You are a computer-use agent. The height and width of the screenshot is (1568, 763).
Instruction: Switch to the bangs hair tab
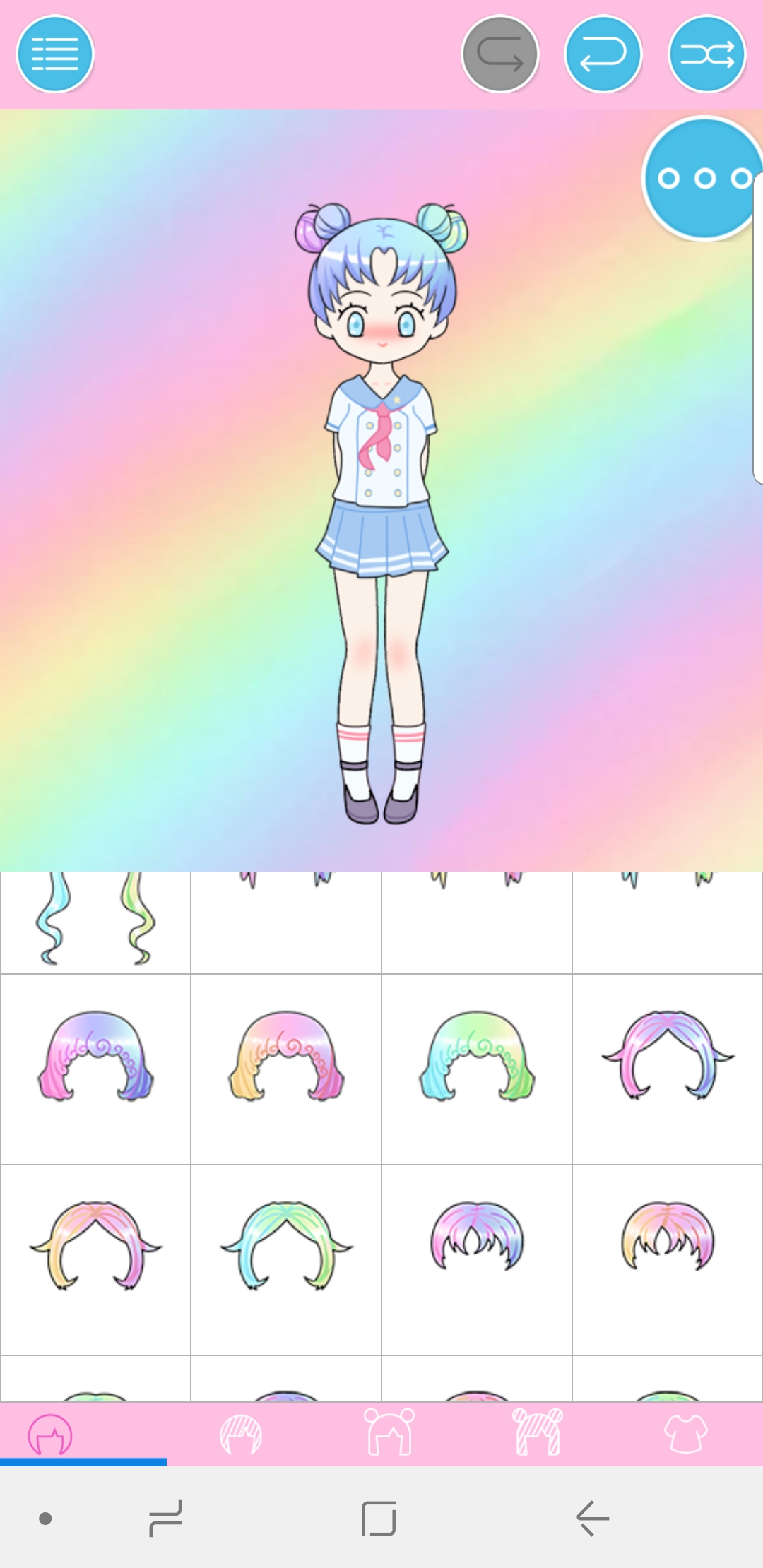[x=241, y=1435]
